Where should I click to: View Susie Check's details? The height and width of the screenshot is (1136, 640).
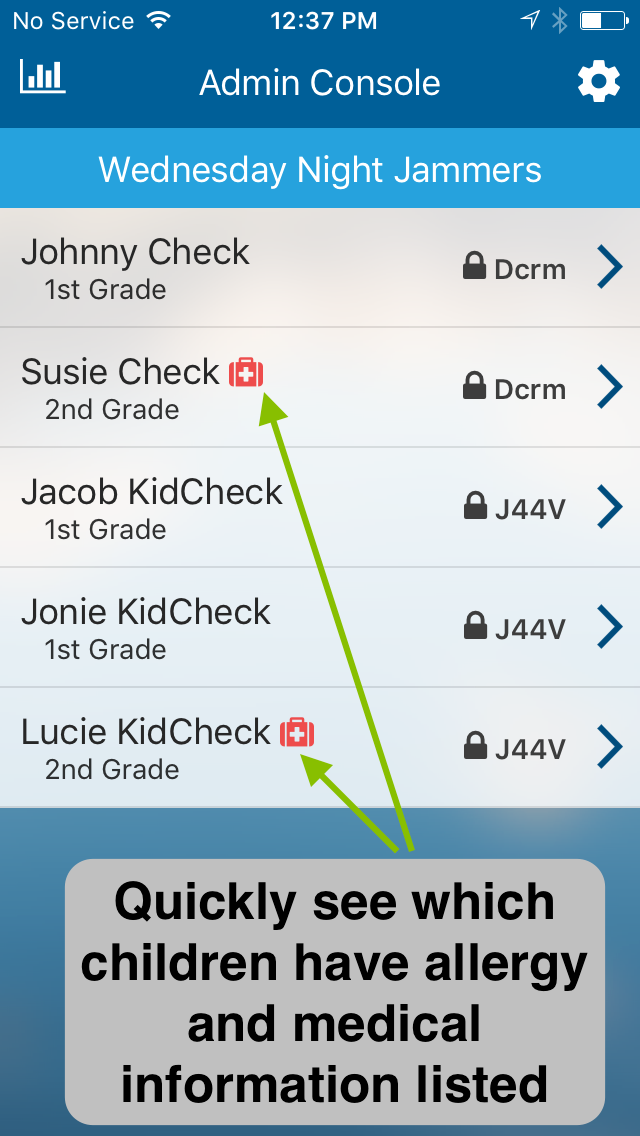(320, 388)
